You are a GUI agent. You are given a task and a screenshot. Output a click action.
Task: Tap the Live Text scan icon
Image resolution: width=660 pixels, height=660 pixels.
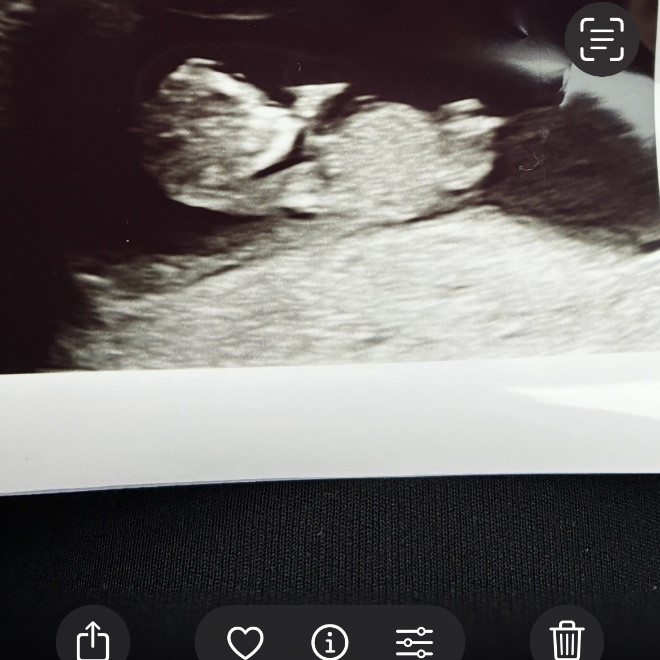[x=602, y=39]
